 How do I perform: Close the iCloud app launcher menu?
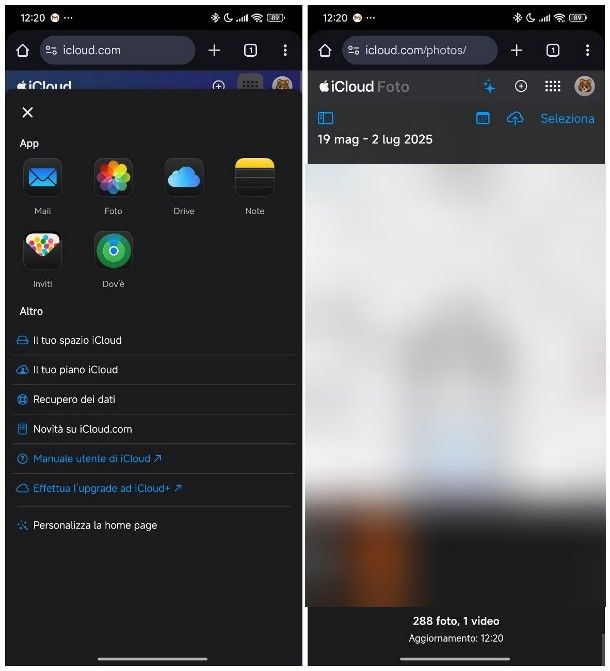pos(27,113)
